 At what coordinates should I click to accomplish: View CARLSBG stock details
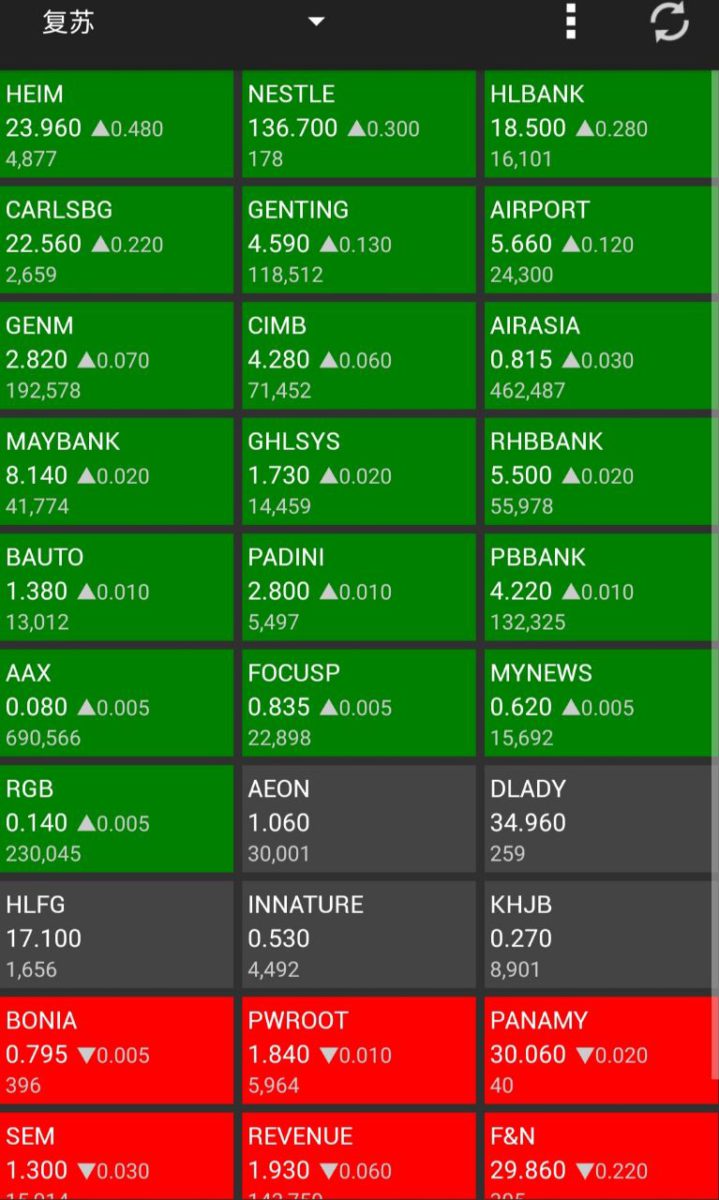(x=116, y=240)
